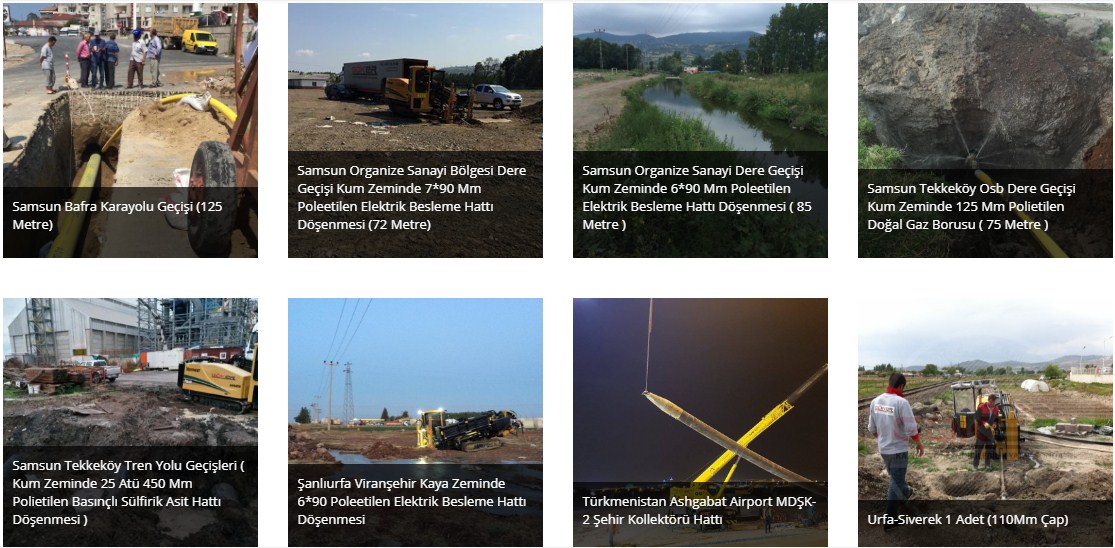View the 85 Metre Samsun Organize Sanayi project
Image resolution: width=1115 pixels, height=548 pixels.
[x=700, y=130]
